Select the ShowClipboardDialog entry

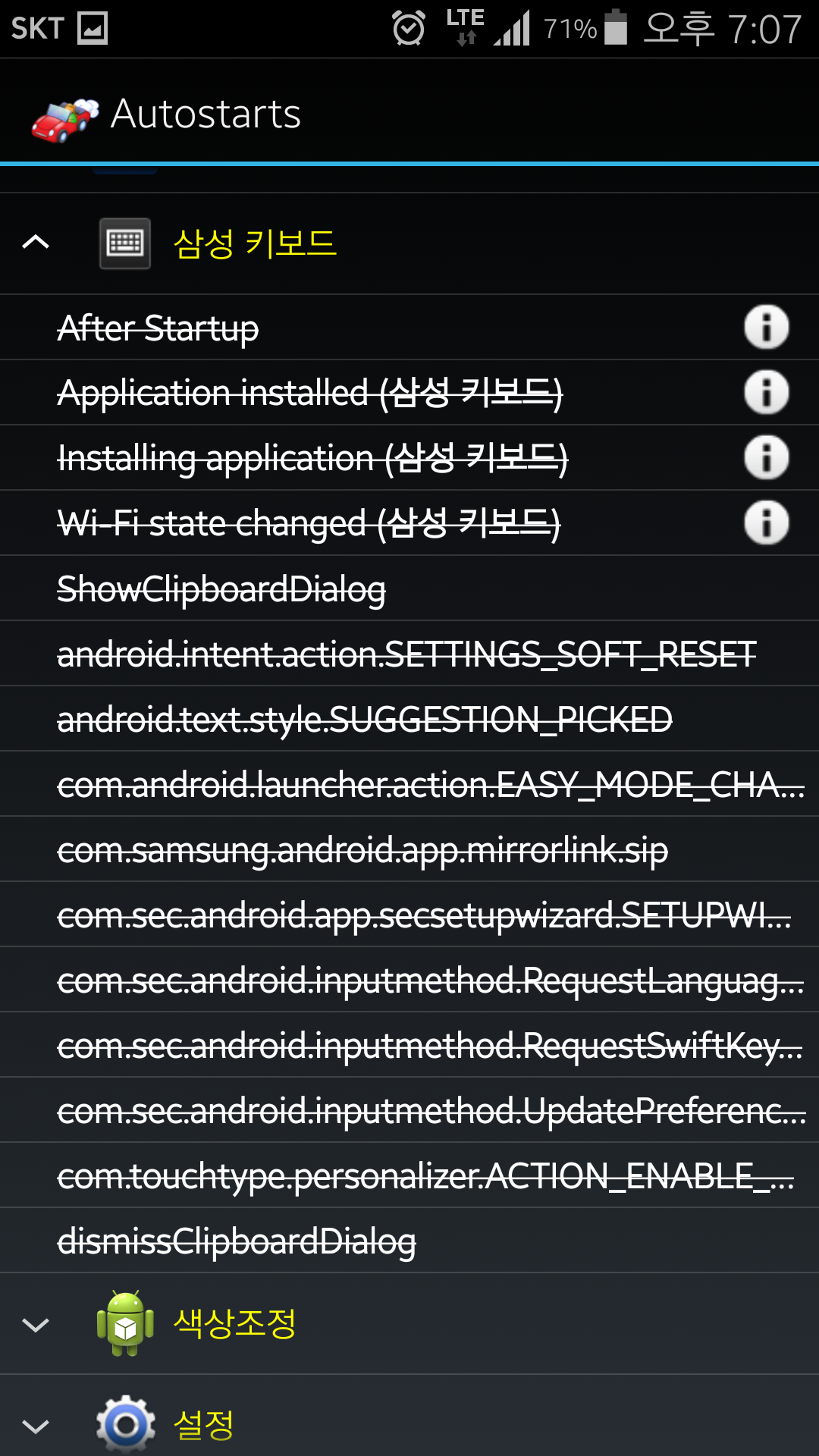(x=221, y=589)
